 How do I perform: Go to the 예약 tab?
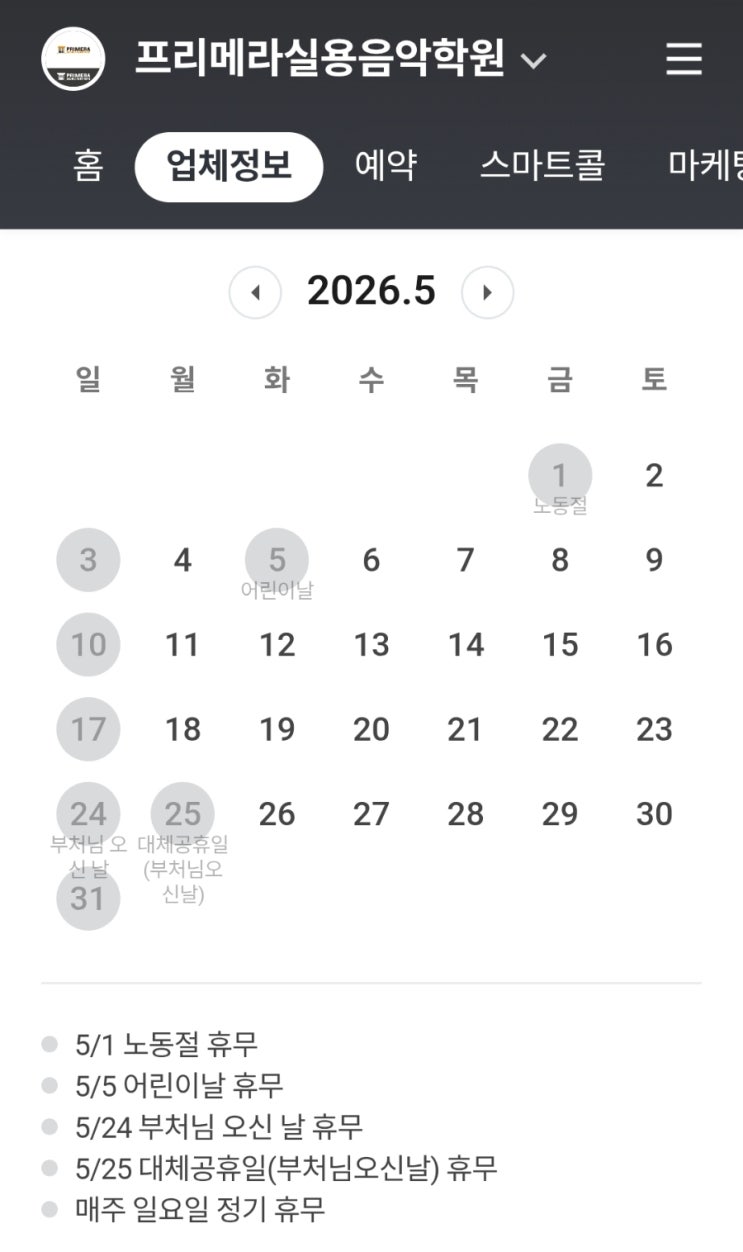(x=386, y=166)
